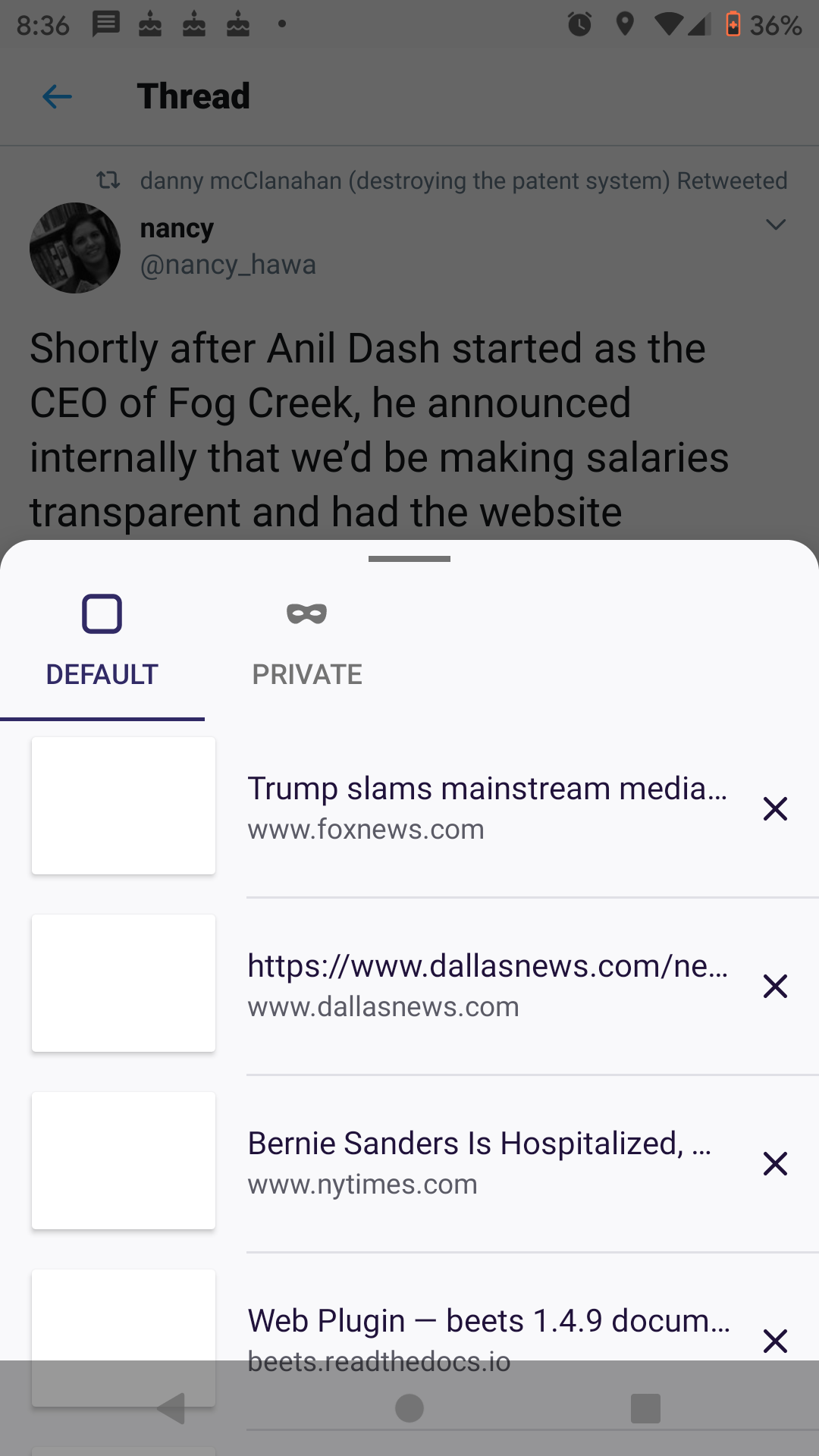Close the nytimes.com tab
819x1456 pixels.
775,1163
